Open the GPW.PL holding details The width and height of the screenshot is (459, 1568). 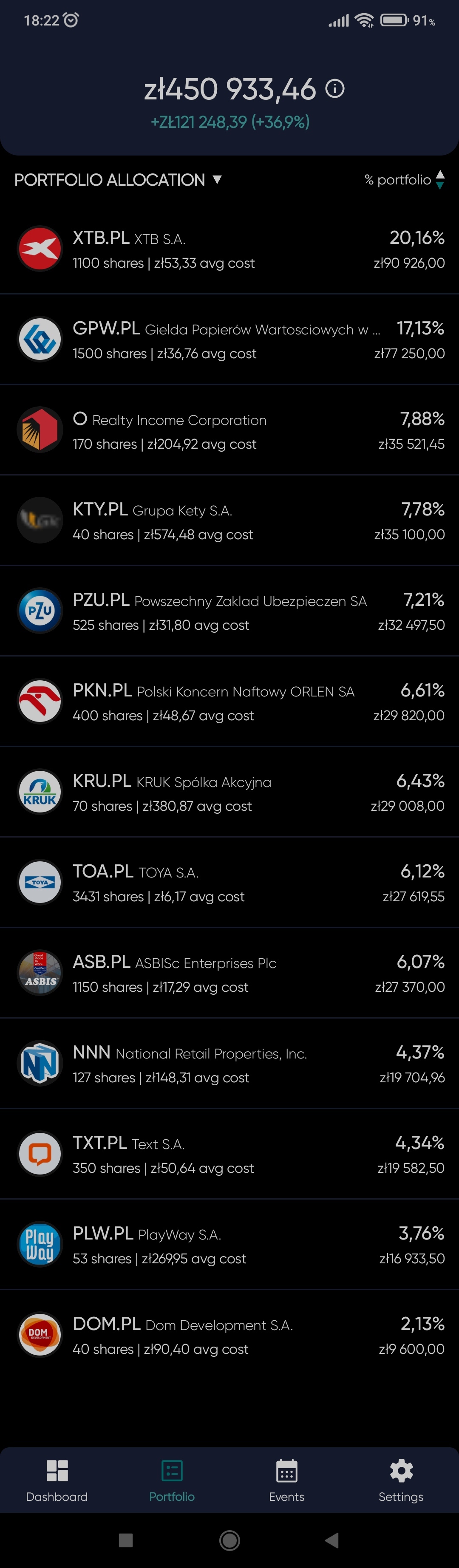tap(229, 340)
